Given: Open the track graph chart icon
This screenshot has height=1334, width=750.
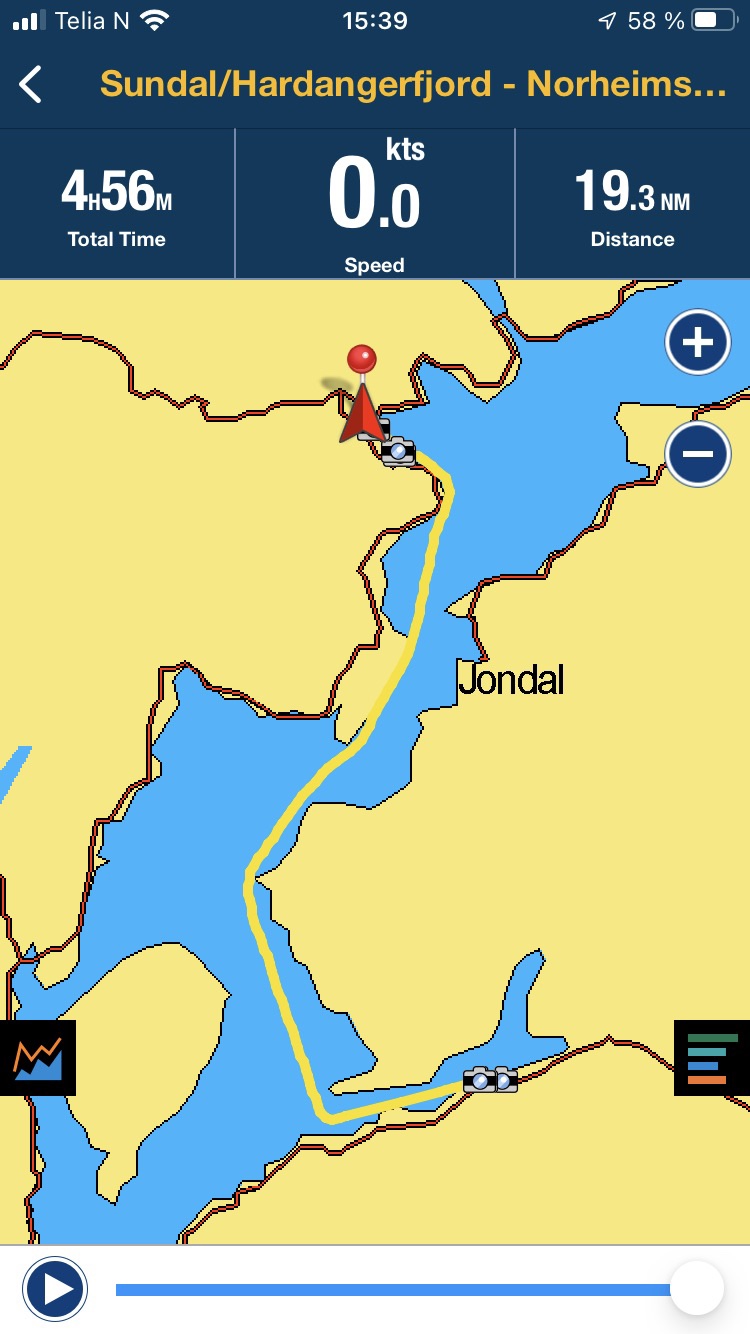Looking at the screenshot, I should pos(38,1057).
